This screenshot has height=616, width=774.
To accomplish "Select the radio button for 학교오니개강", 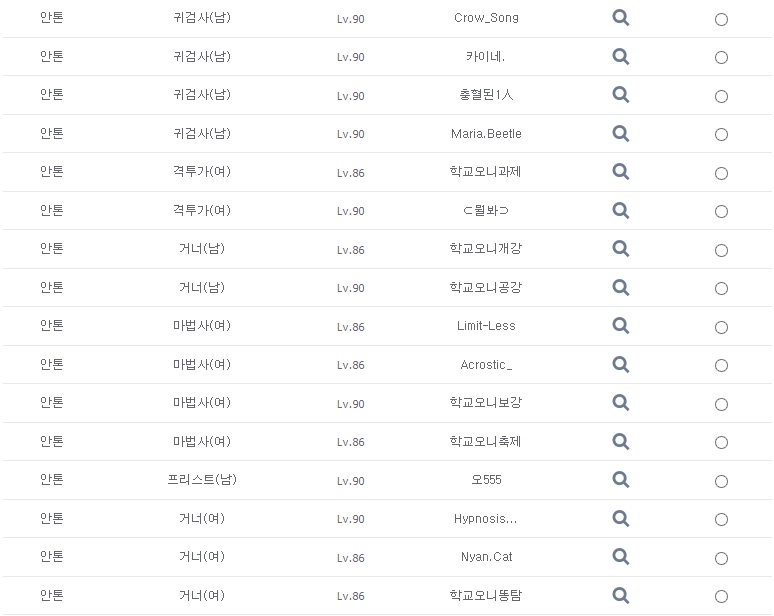I will pyautogui.click(x=721, y=250).
